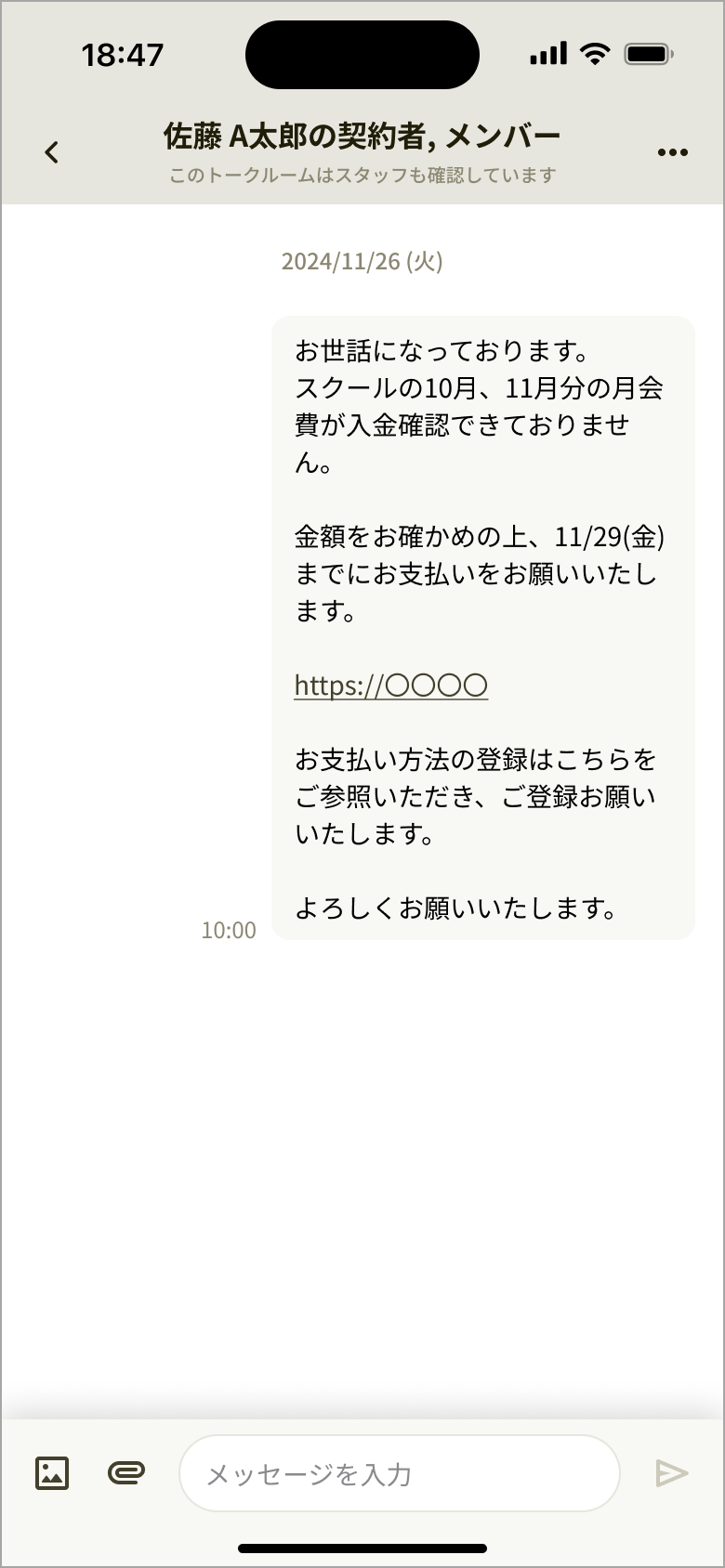This screenshot has height=1568, width=725.
Task: Tap the home indicator bar
Action: (362, 1540)
